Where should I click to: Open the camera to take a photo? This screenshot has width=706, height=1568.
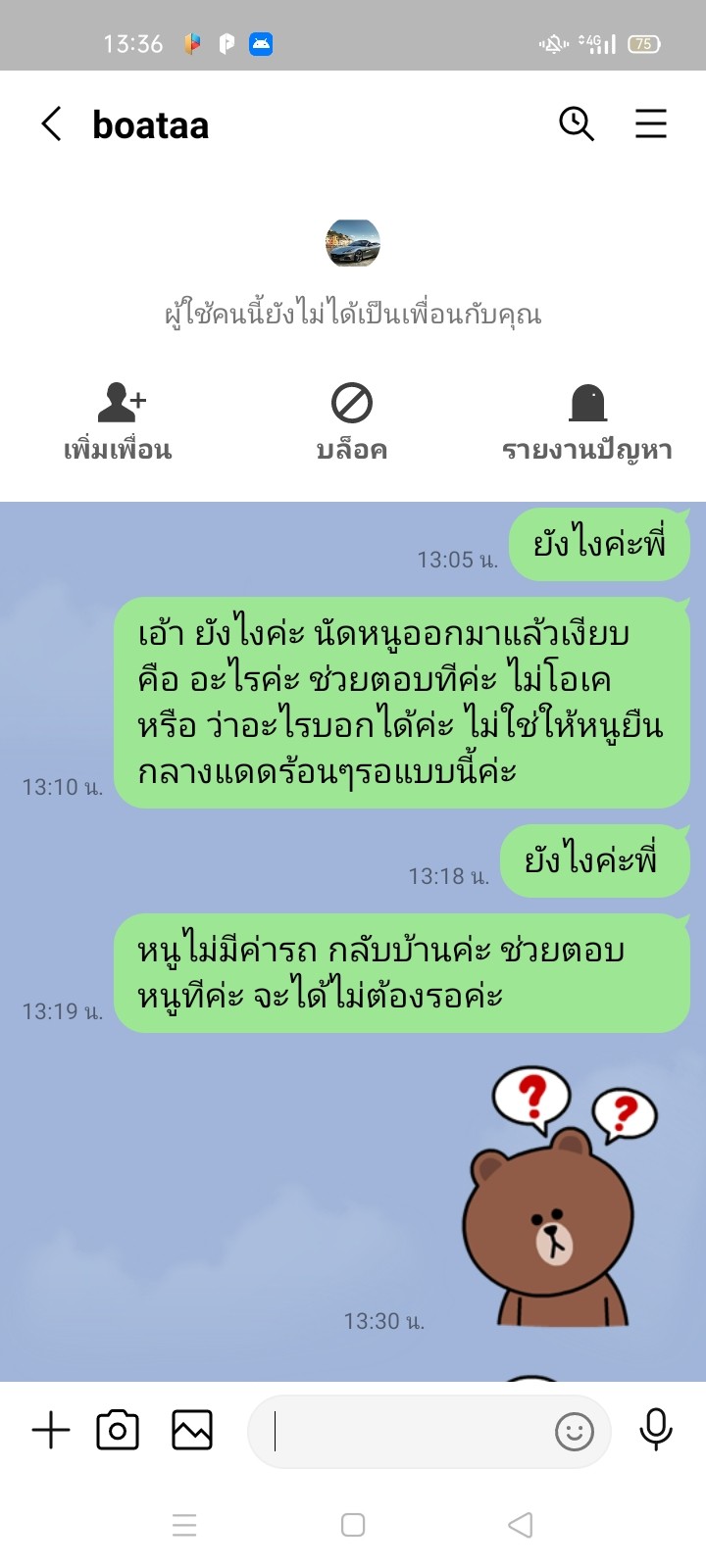point(118,1431)
